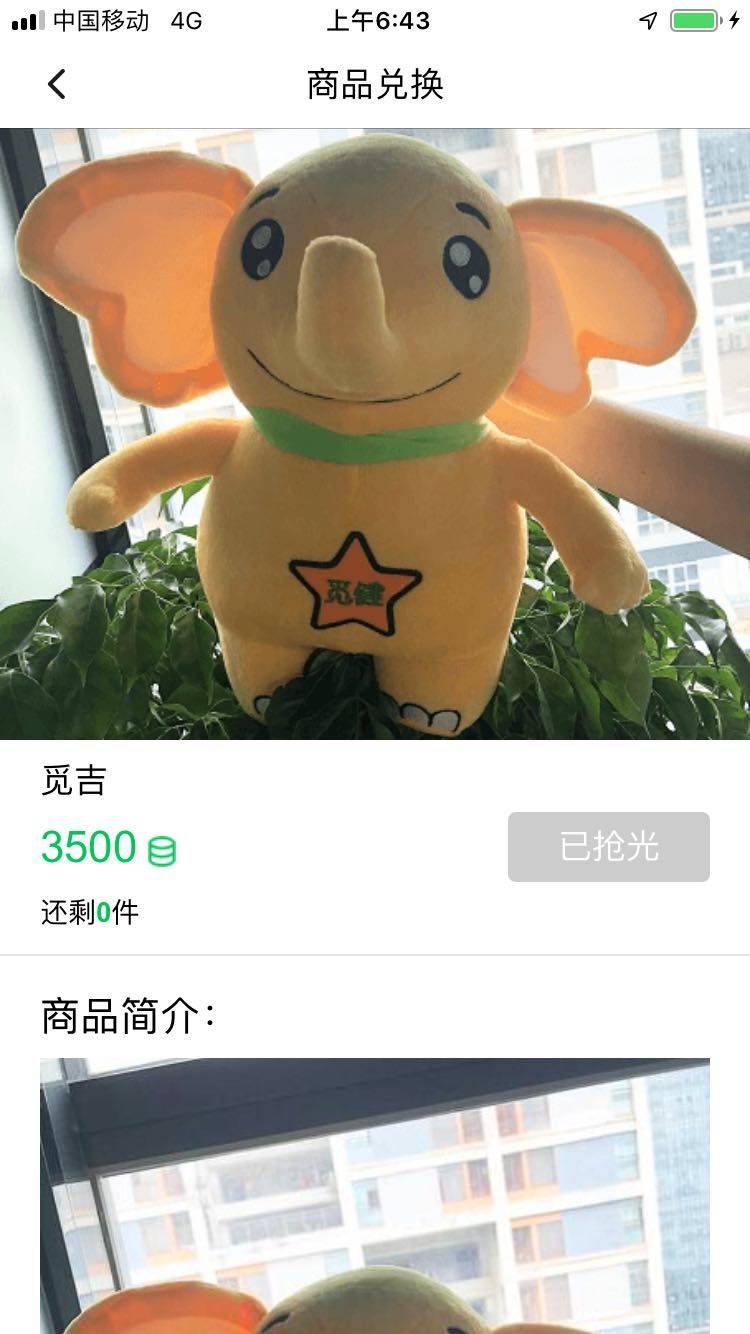Go back from the 商品兑换 page
750x1334 pixels.
click(57, 84)
